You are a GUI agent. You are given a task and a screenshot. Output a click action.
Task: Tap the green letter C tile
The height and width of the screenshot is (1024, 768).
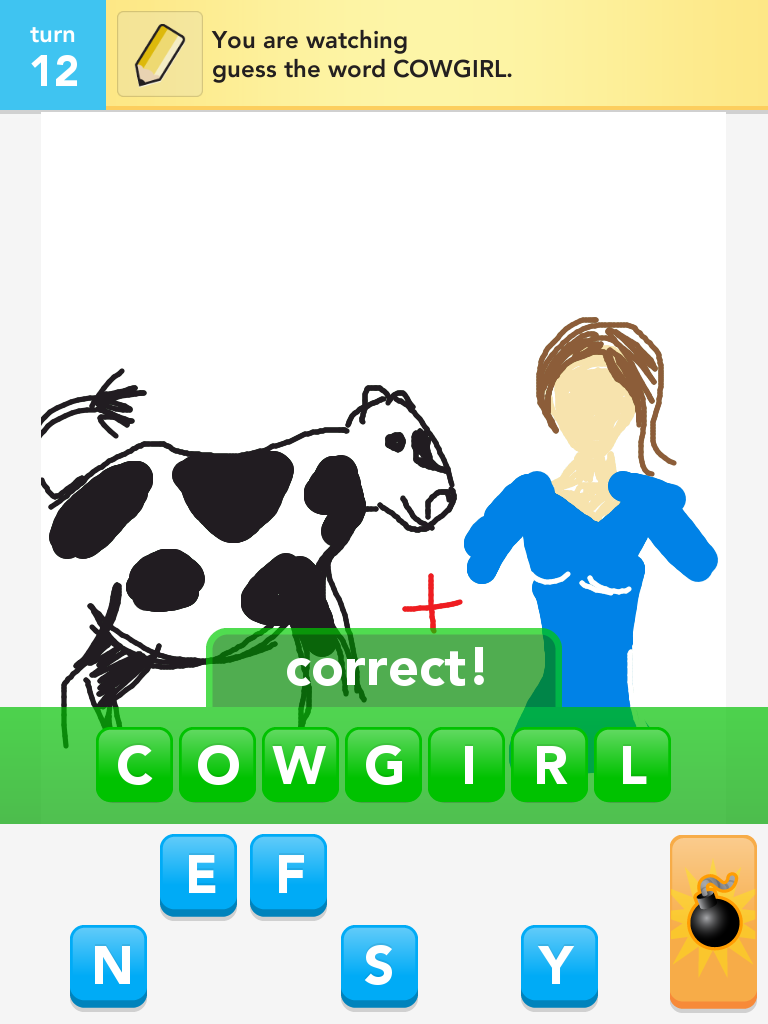coord(135,765)
